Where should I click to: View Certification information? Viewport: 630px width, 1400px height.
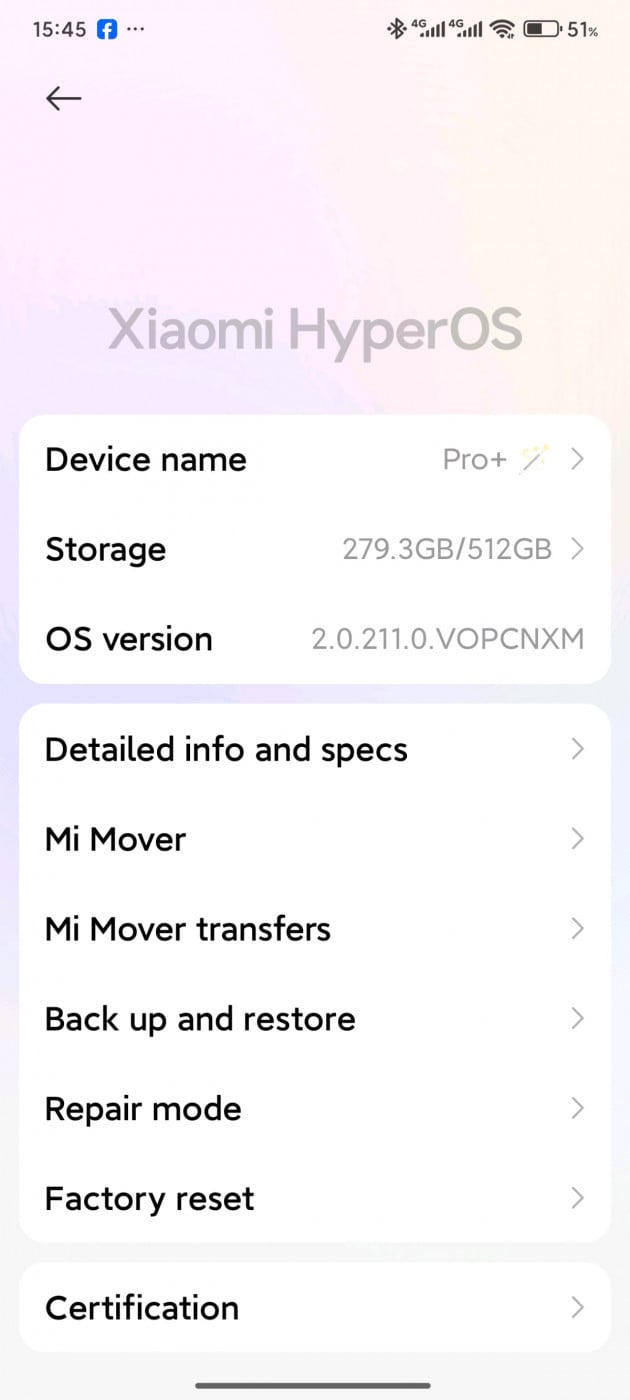pyautogui.click(x=314, y=1308)
